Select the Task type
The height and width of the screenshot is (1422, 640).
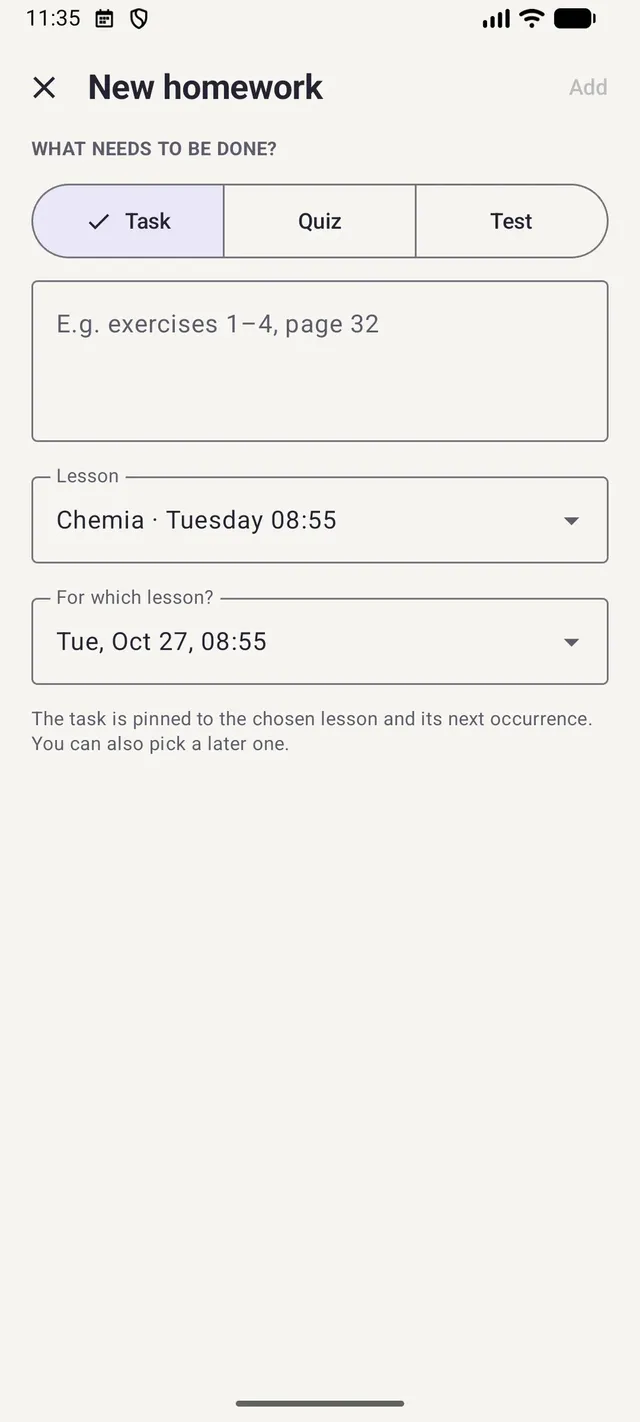pos(128,221)
